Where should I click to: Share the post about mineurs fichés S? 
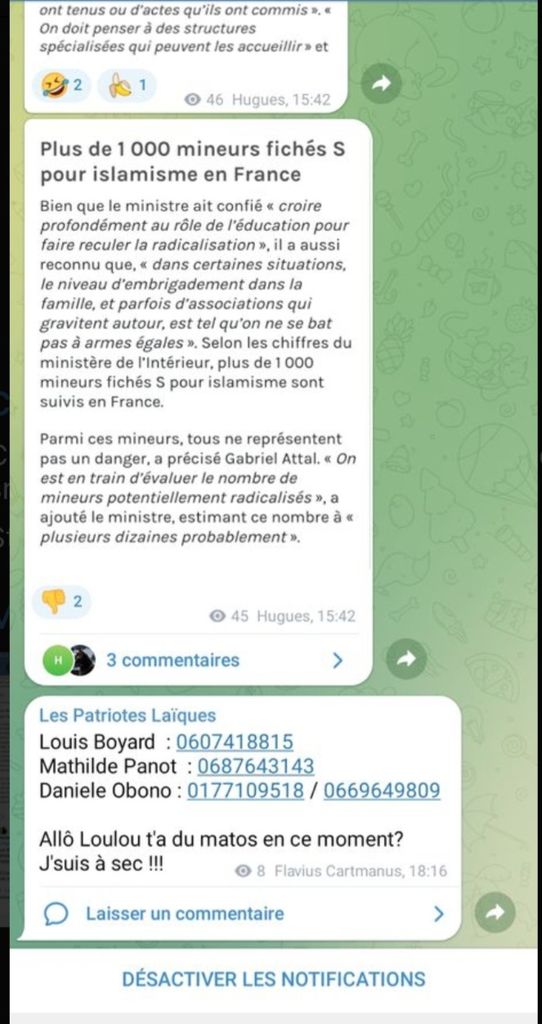[406, 659]
